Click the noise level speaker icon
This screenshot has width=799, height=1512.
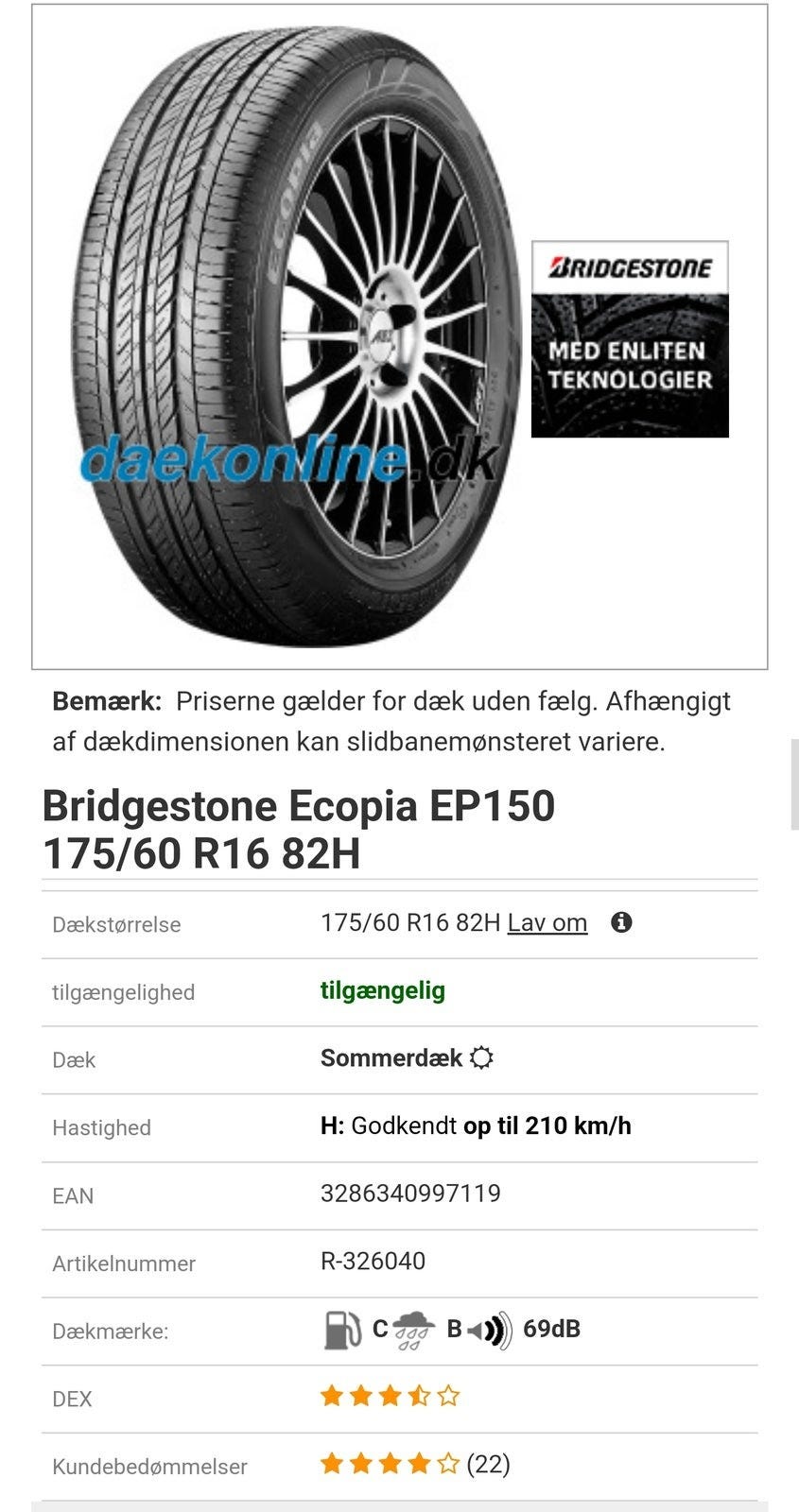pyautogui.click(x=488, y=1329)
